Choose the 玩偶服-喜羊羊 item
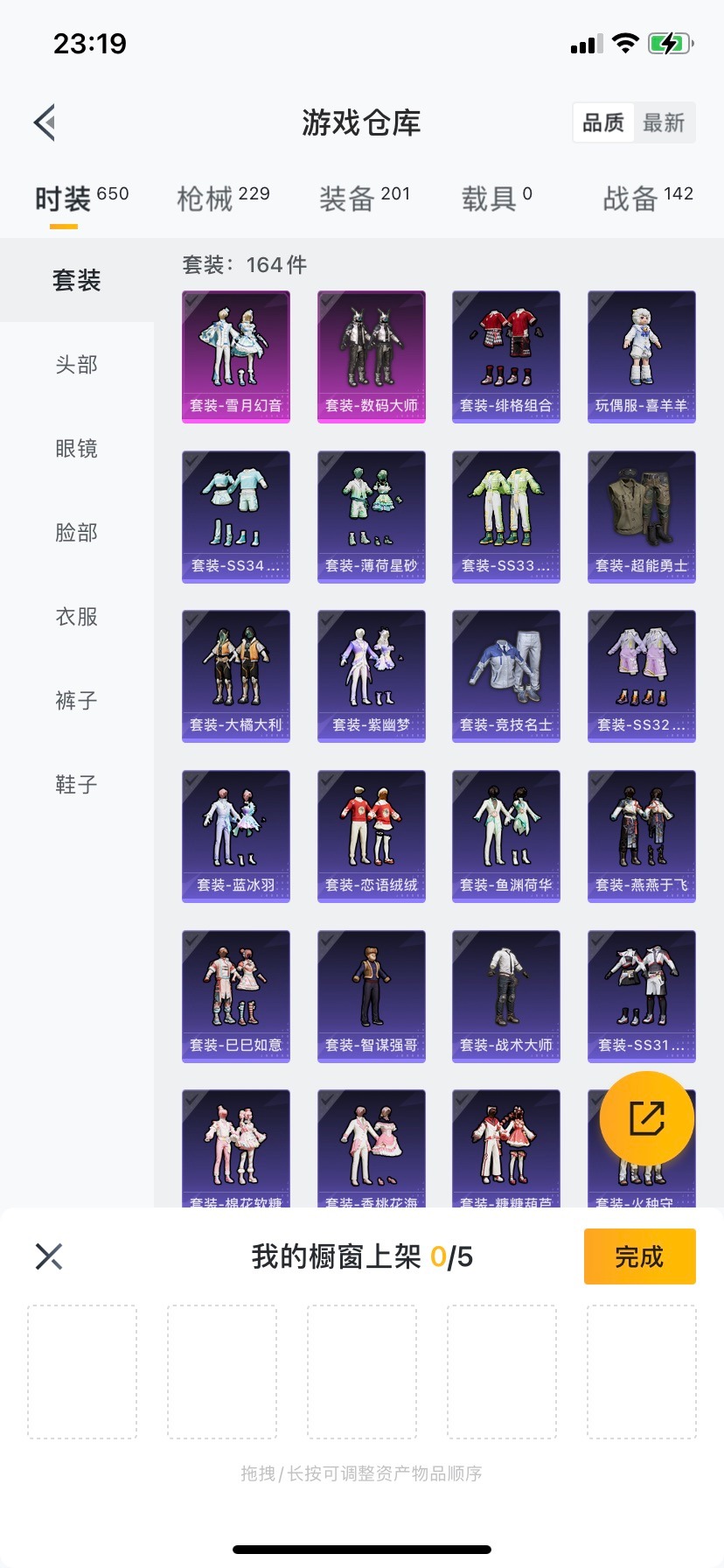This screenshot has width=724, height=1568. pyautogui.click(x=641, y=356)
